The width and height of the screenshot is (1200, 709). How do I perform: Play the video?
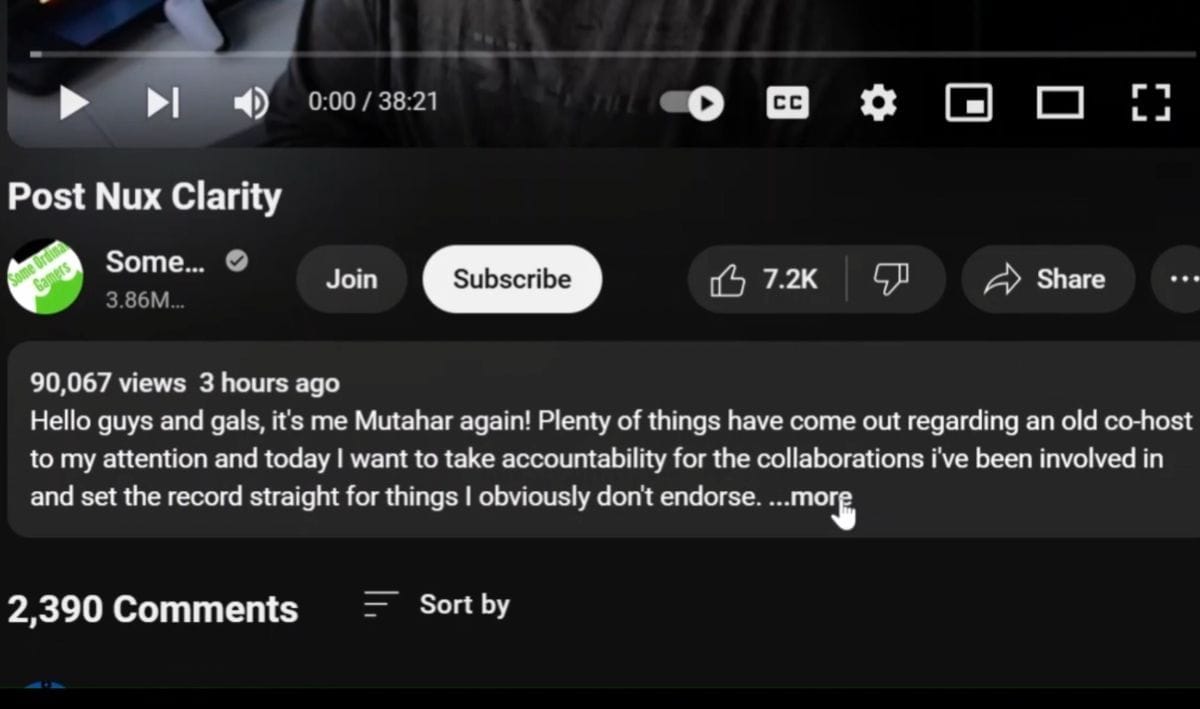73,102
